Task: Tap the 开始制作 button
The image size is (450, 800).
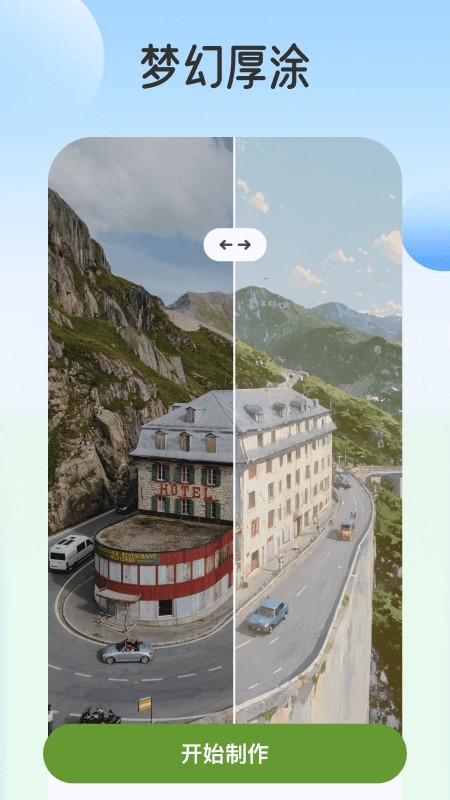Action: coord(225,754)
